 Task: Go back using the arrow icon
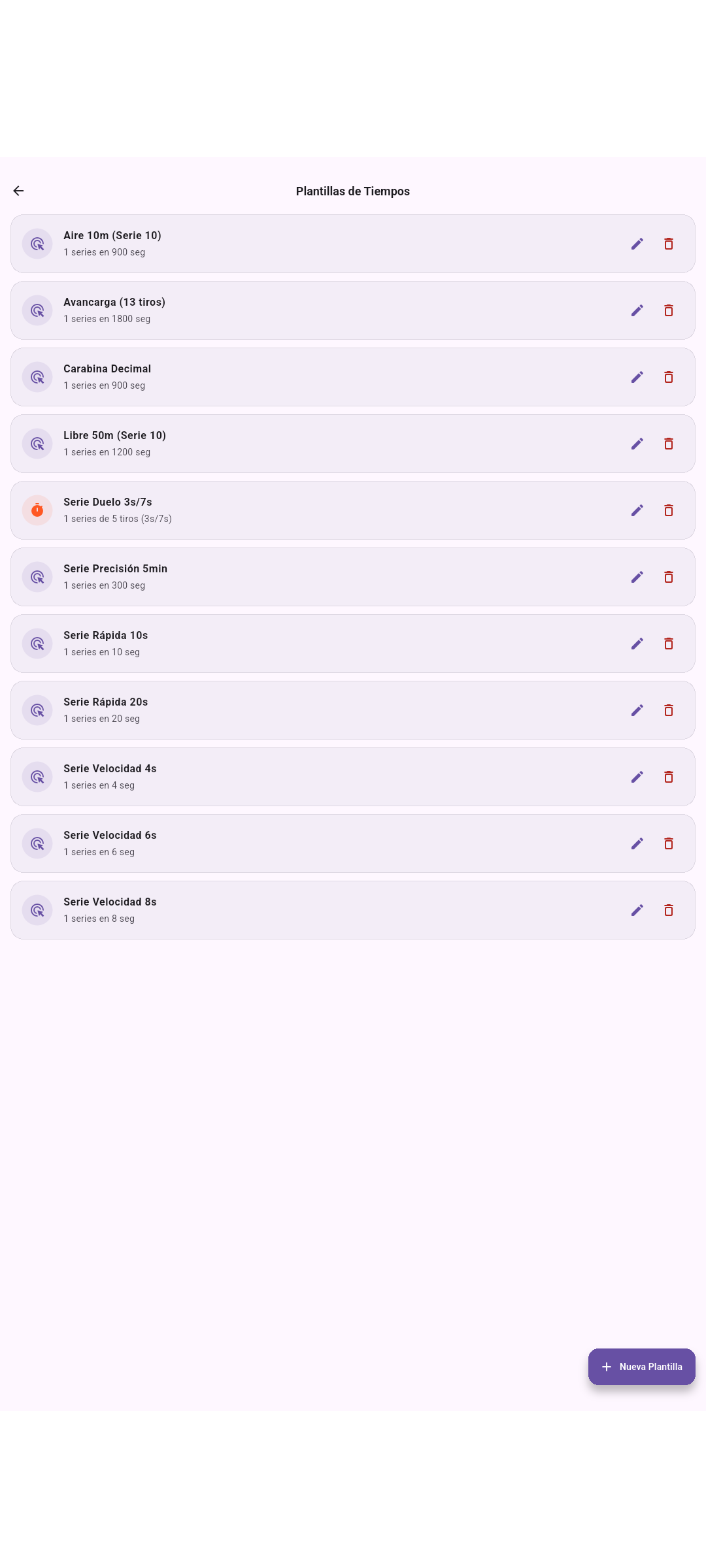tap(18, 191)
